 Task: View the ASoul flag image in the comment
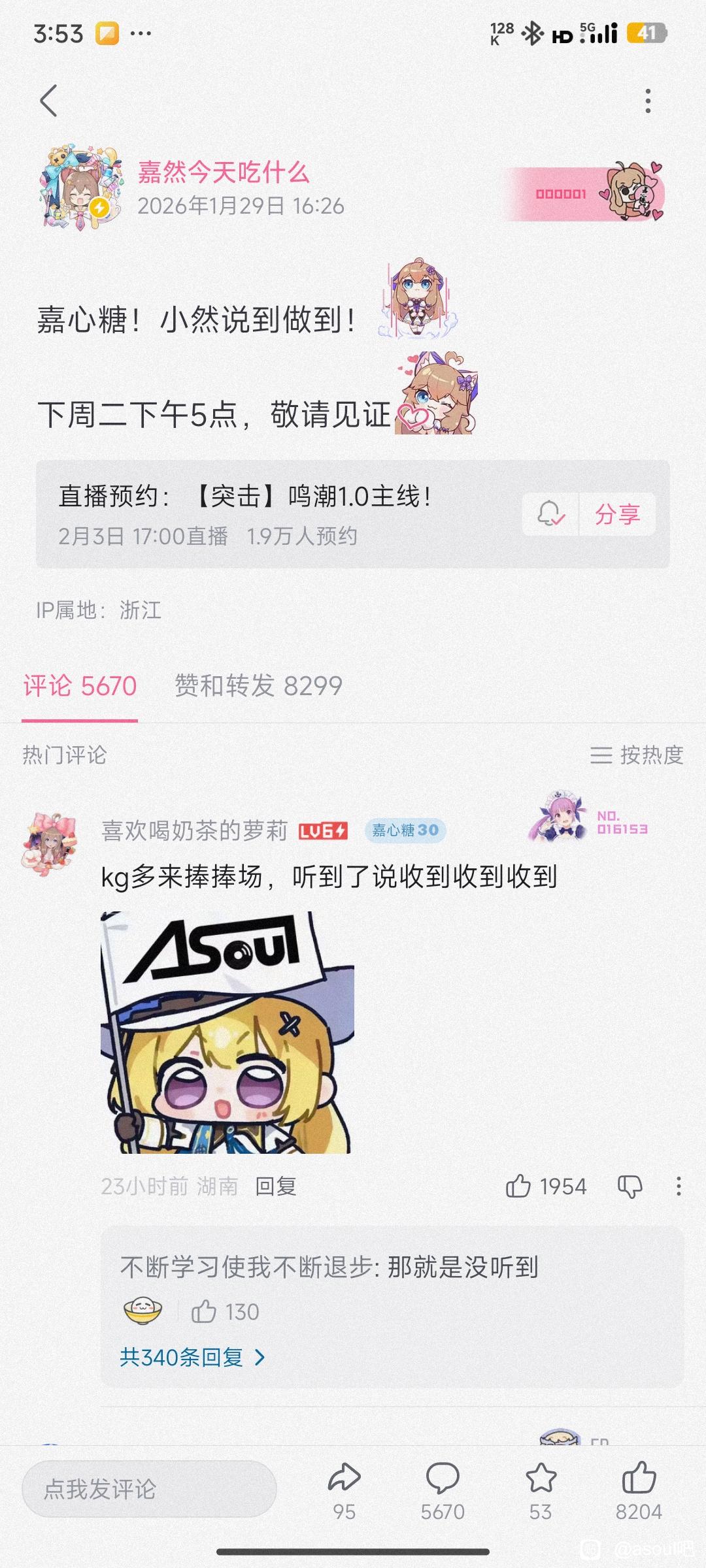pos(227,1032)
